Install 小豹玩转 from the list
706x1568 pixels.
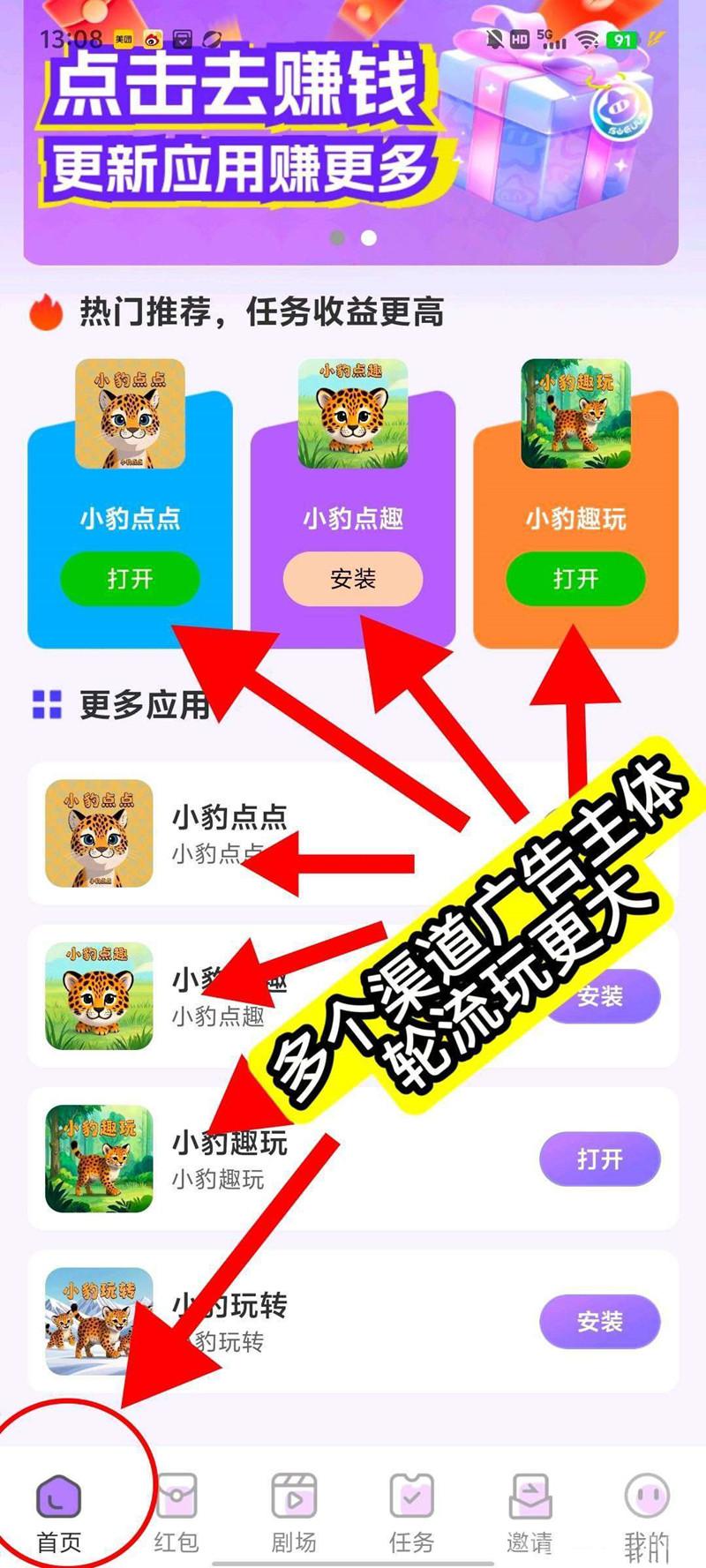pos(599,1321)
